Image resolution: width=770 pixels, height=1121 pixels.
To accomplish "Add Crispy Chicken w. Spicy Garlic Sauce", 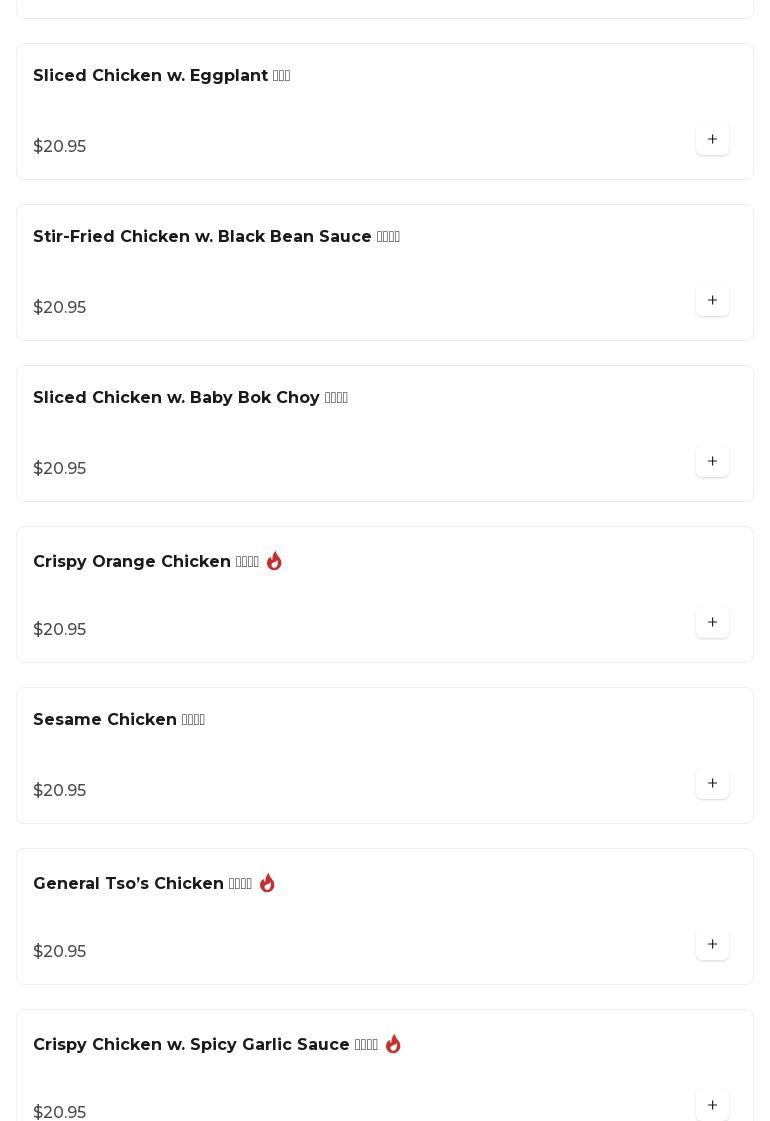I will point(712,1105).
